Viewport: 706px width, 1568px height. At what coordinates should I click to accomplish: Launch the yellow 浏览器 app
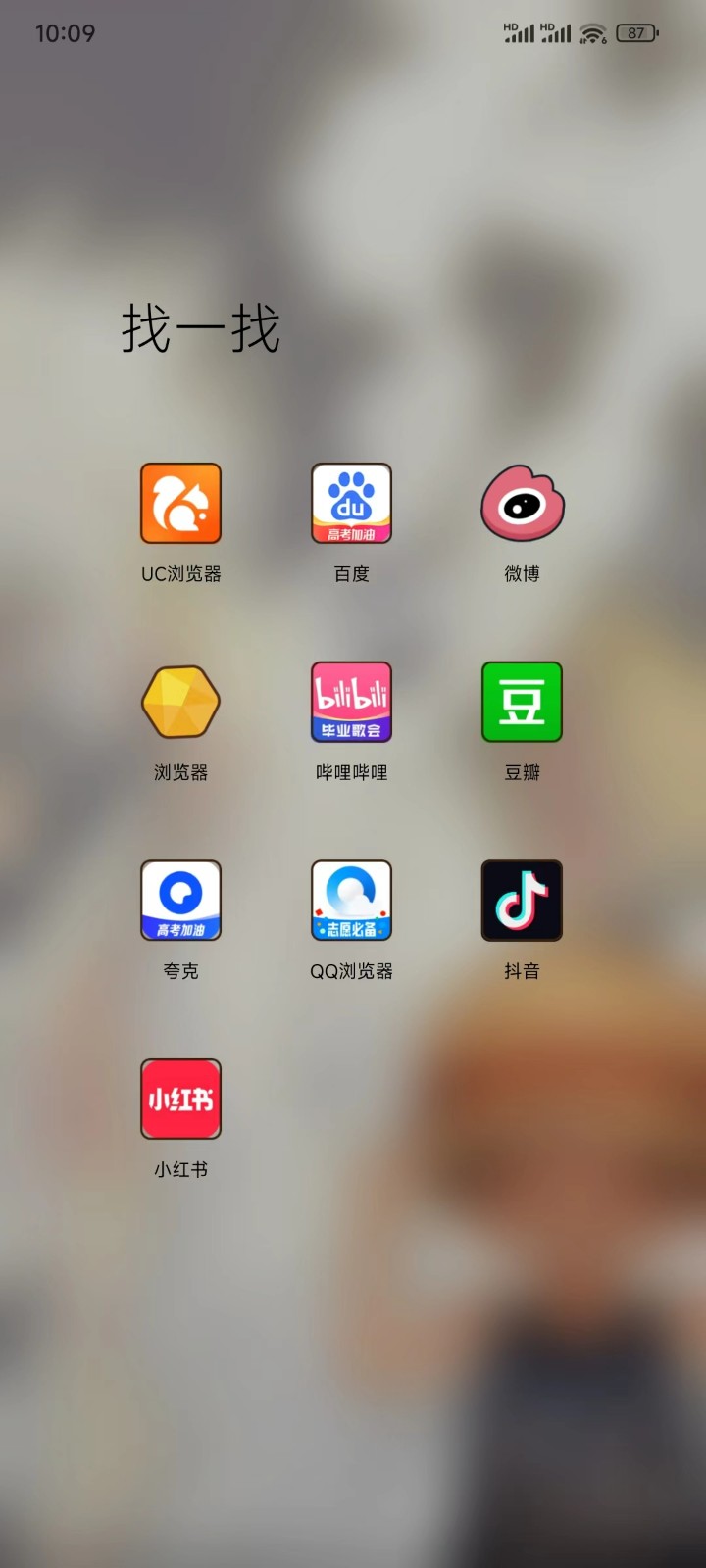point(180,702)
